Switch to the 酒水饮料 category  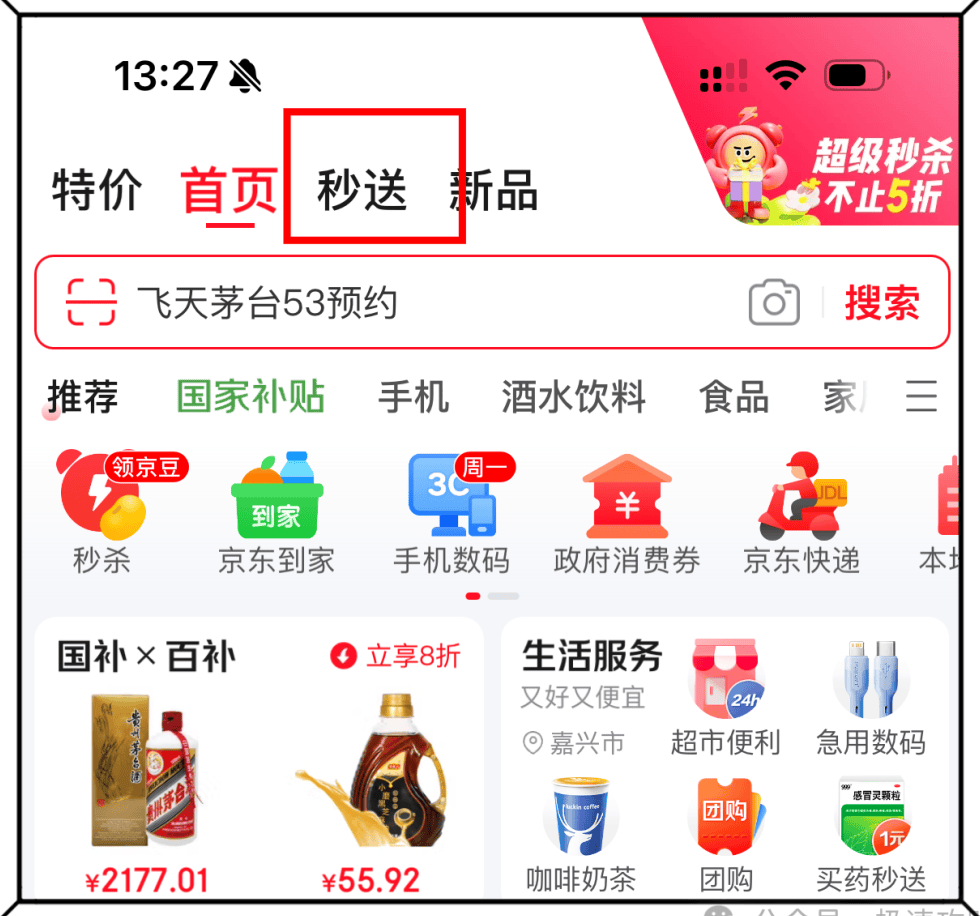point(573,398)
